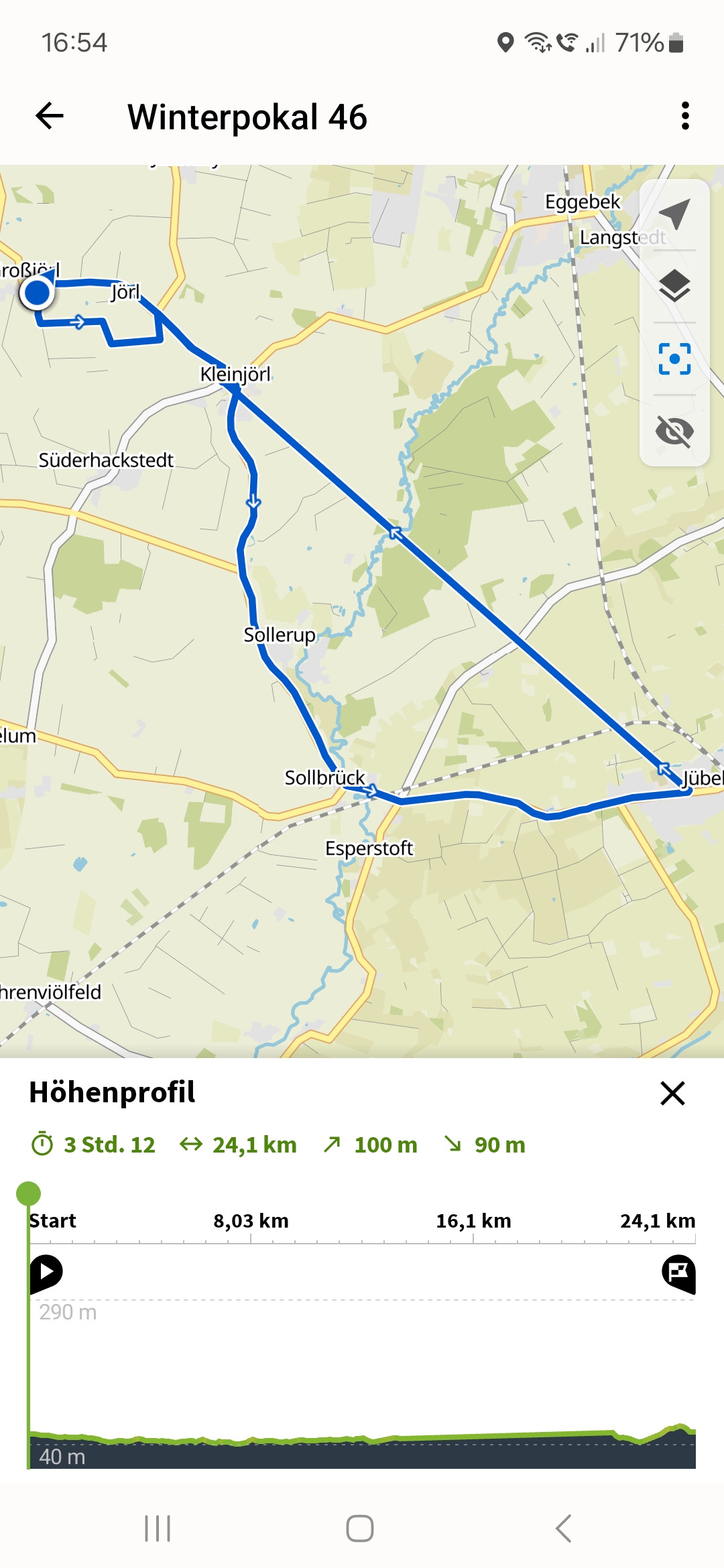Toggle visibility with the crossed-eye icon
Screen dimensions: 724x1568
tap(674, 431)
